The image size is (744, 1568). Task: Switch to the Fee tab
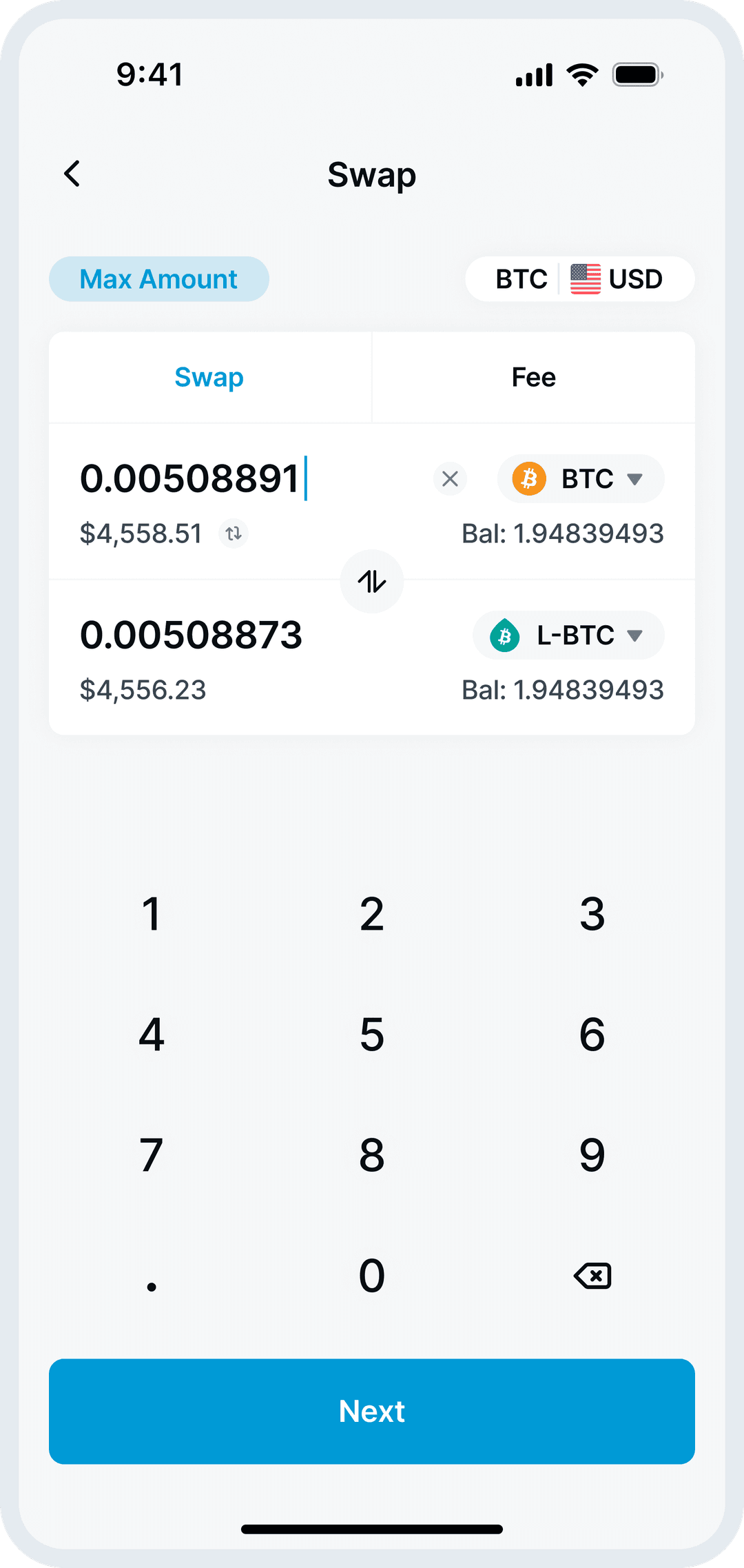533,378
